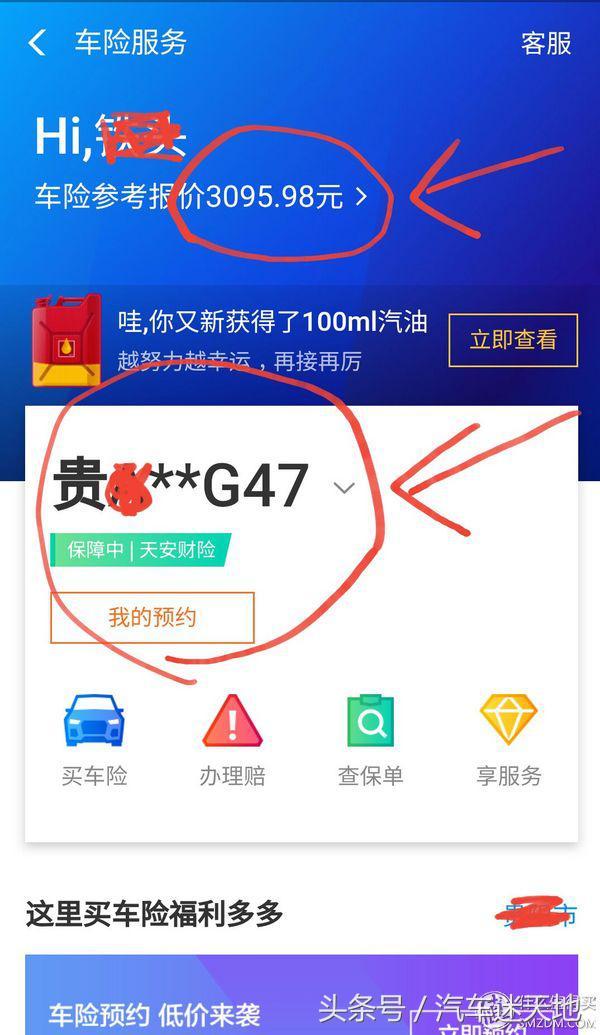The width and height of the screenshot is (600, 1035).
Task: Open 查保单 policy lookup
Action: pyautogui.click(x=370, y=742)
